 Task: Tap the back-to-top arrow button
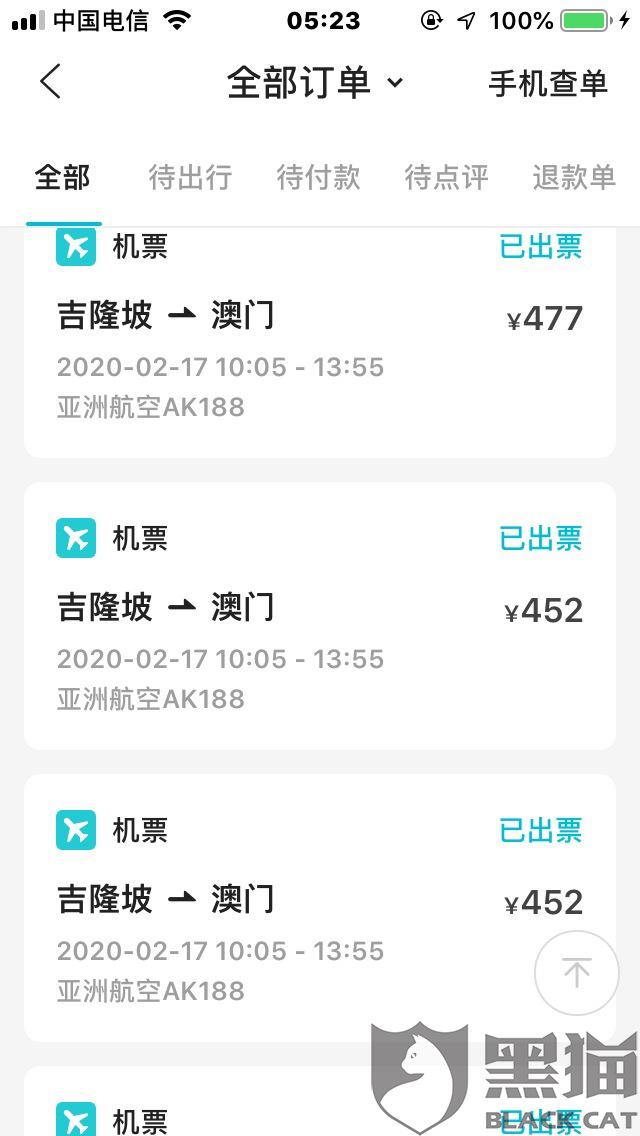[576, 972]
